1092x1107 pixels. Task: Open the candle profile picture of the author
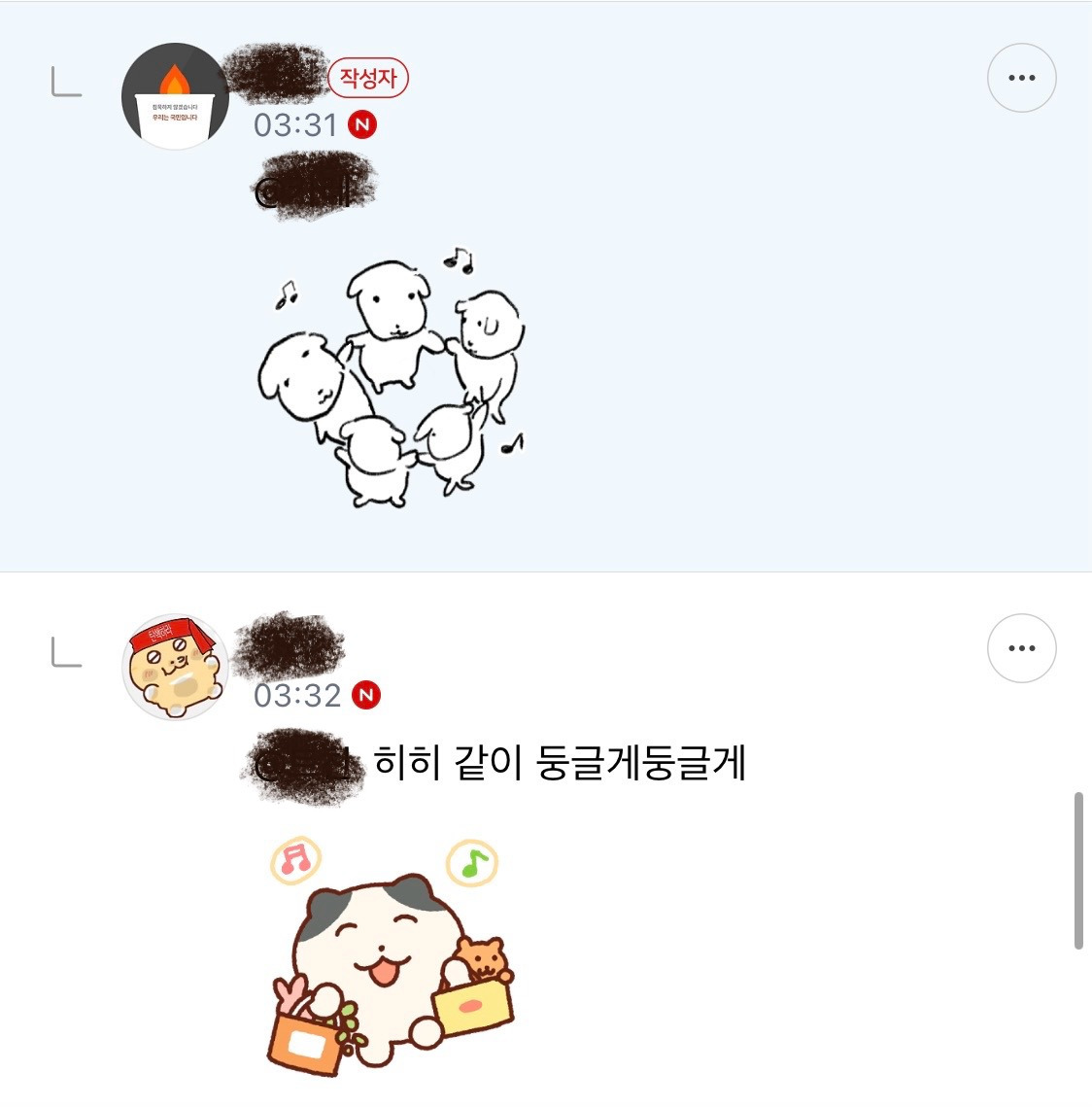pyautogui.click(x=175, y=96)
